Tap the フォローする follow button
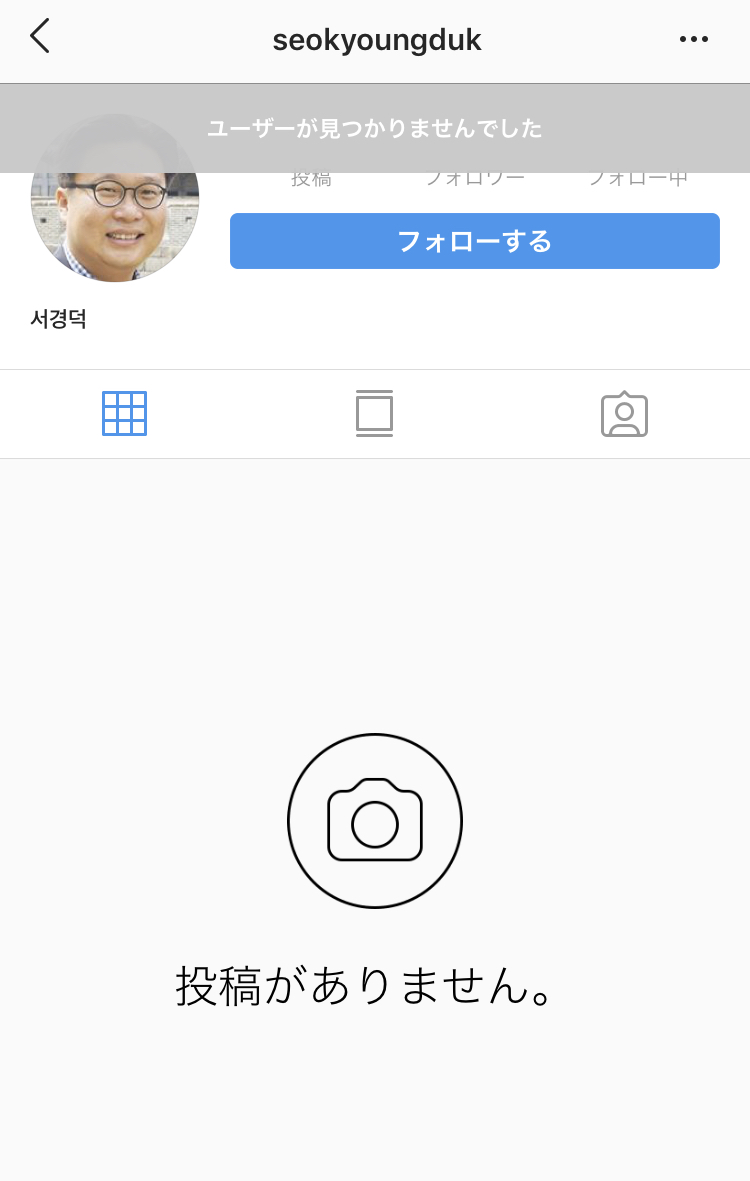This screenshot has width=750, height=1181. pyautogui.click(x=474, y=241)
